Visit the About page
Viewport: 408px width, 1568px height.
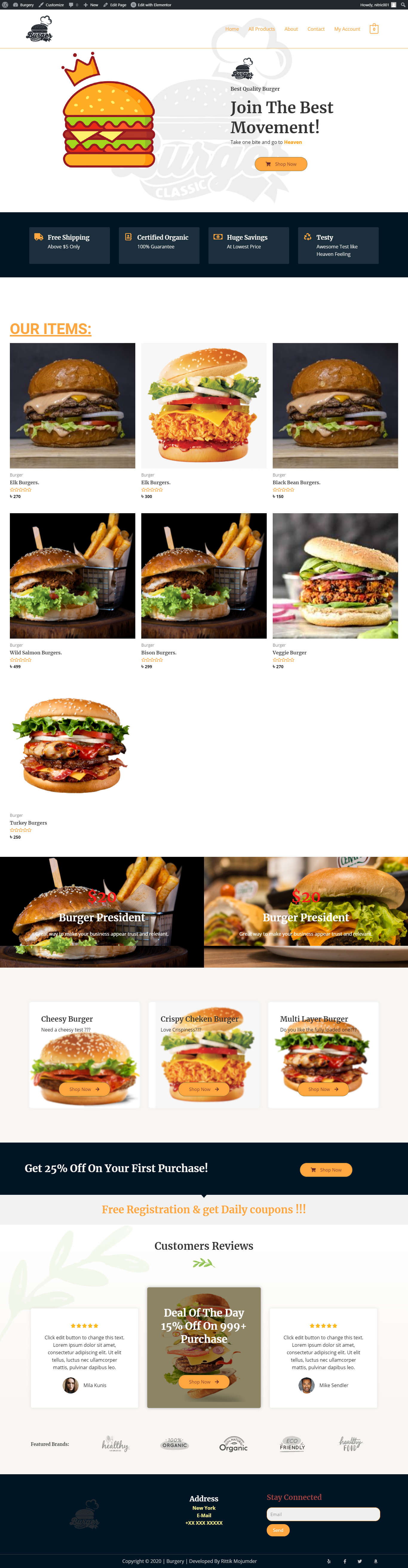point(291,29)
